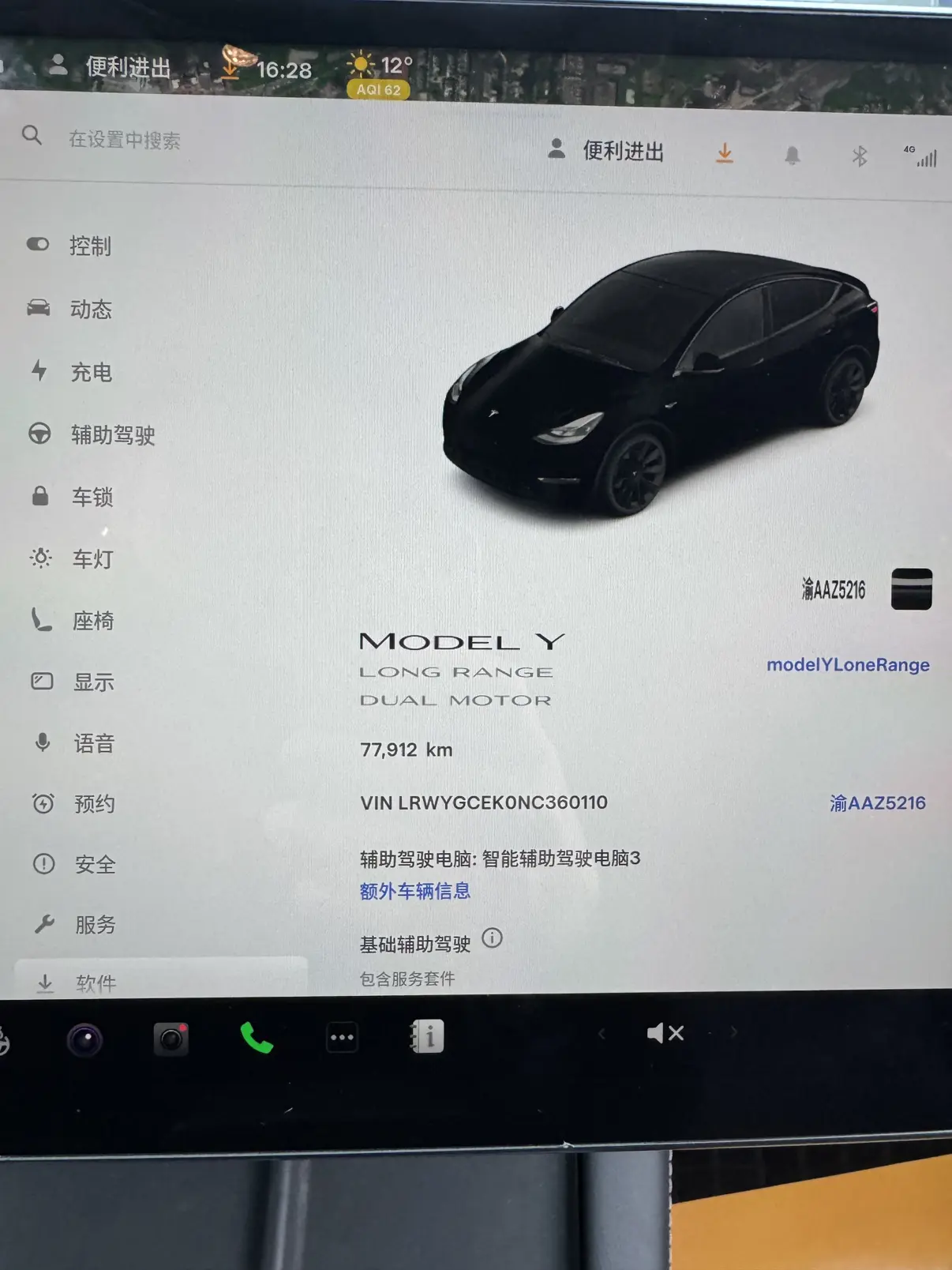Image resolution: width=952 pixels, height=1270 pixels.
Task: Open the 车锁 locks settings
Action: tap(92, 497)
